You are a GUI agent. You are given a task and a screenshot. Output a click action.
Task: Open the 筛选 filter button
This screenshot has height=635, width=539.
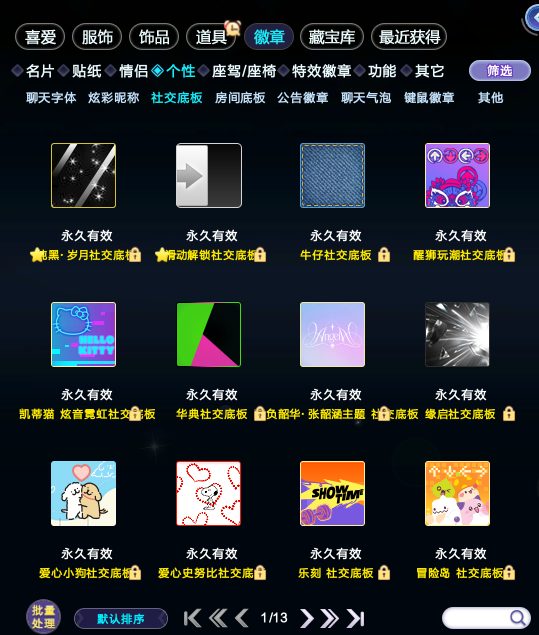click(x=499, y=71)
